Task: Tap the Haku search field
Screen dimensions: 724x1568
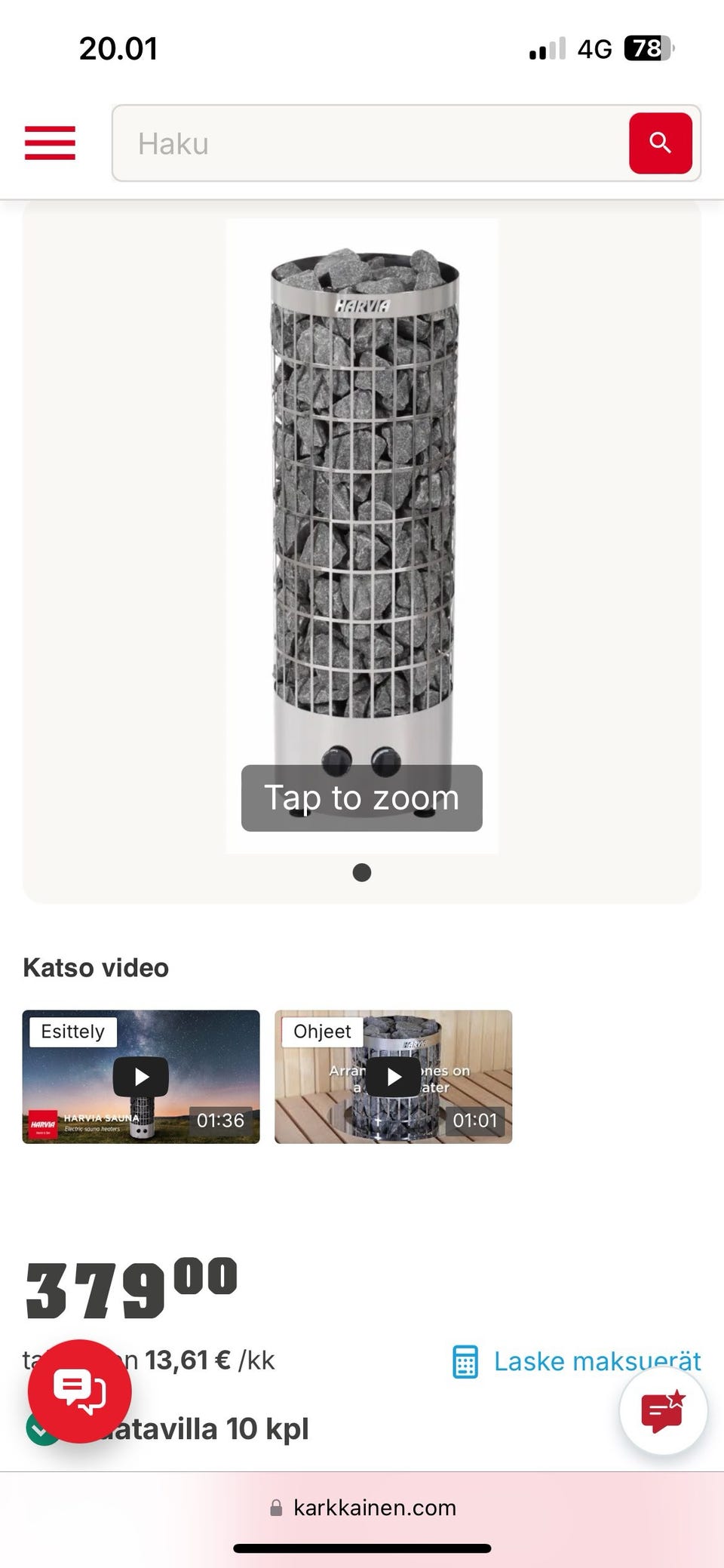Action: coord(370,143)
